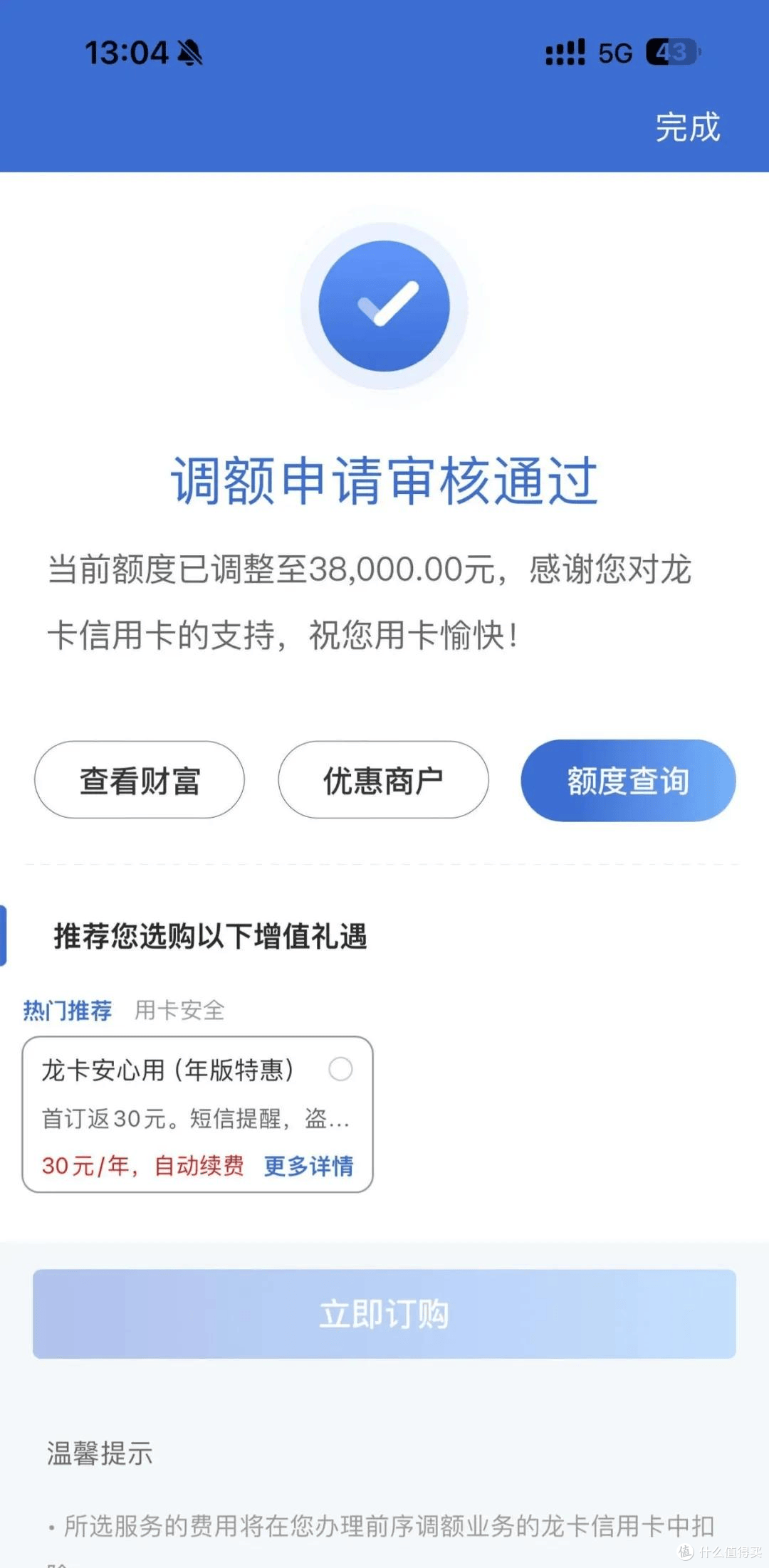Viewport: 769px width, 1568px height.
Task: Click the 立即订购 order button
Action: click(384, 1315)
